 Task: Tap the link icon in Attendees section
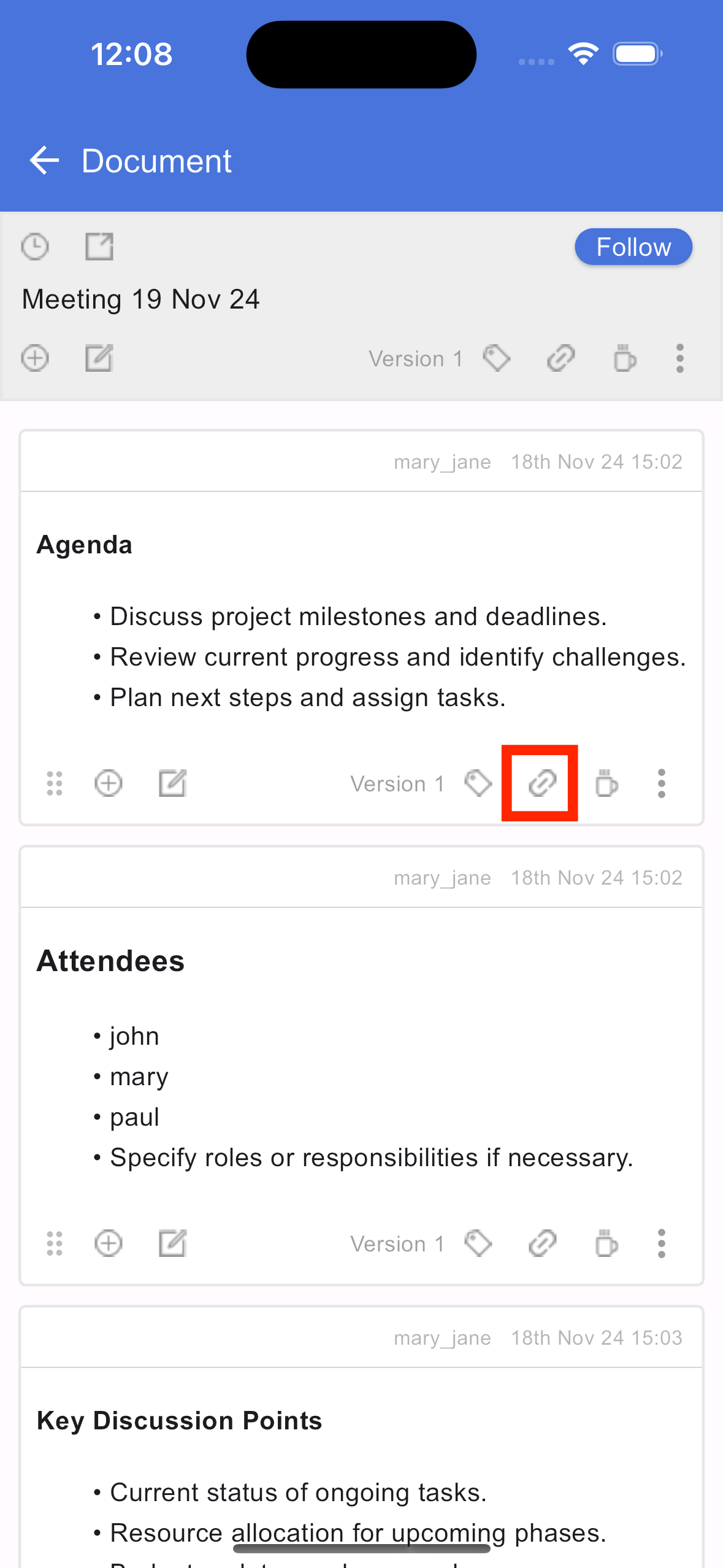pyautogui.click(x=542, y=1243)
